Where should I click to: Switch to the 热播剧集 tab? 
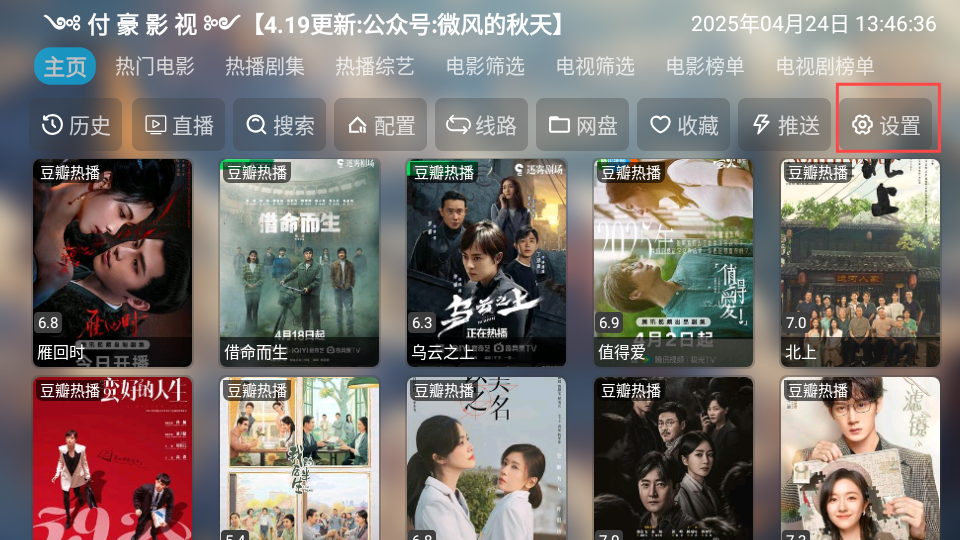265,67
